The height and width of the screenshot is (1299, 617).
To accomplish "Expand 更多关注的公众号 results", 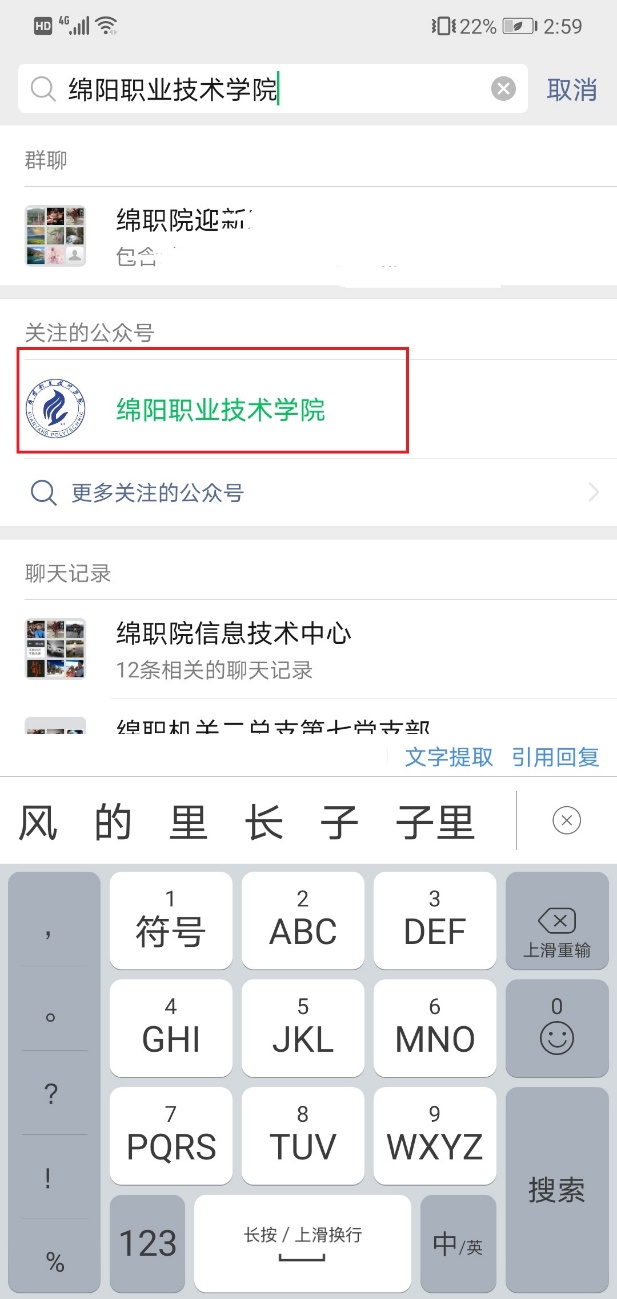I will [308, 492].
